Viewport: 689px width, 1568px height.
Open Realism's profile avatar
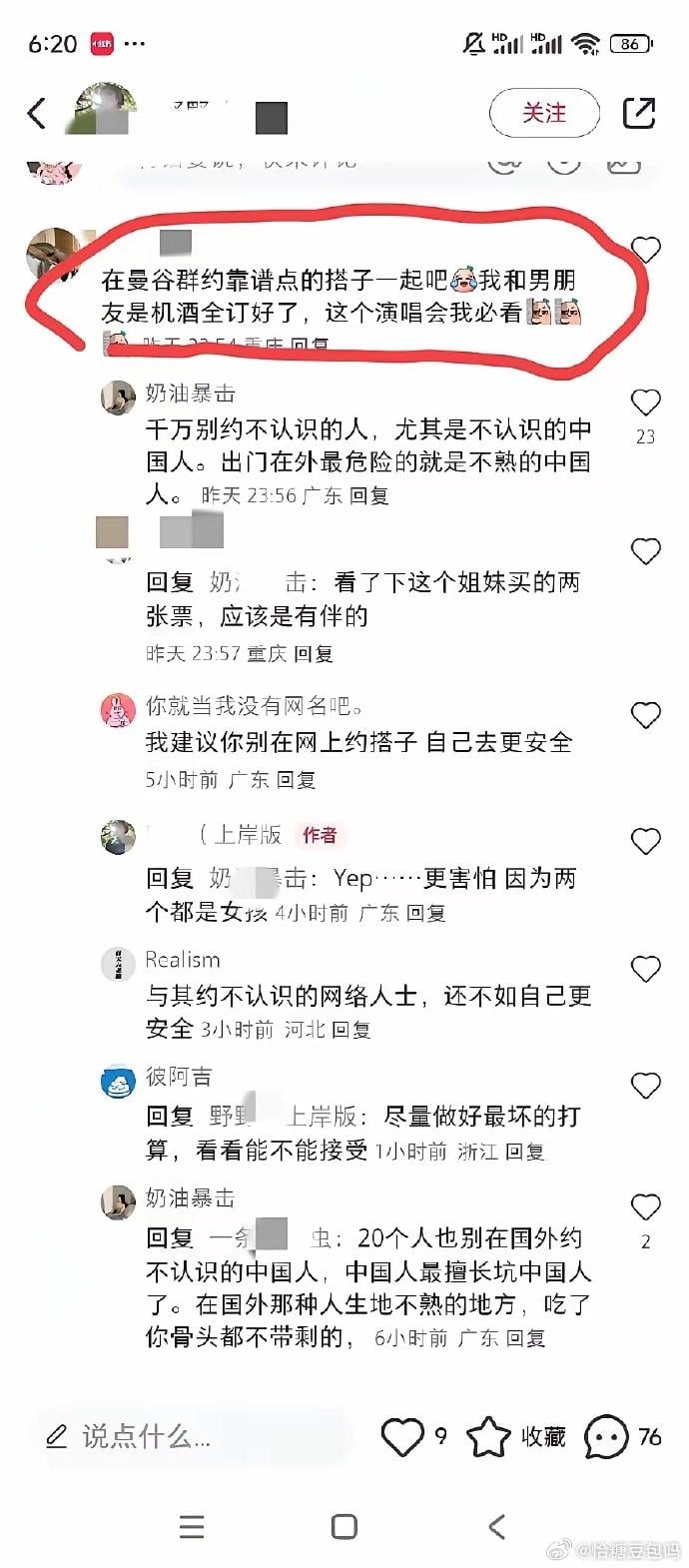coord(118,964)
